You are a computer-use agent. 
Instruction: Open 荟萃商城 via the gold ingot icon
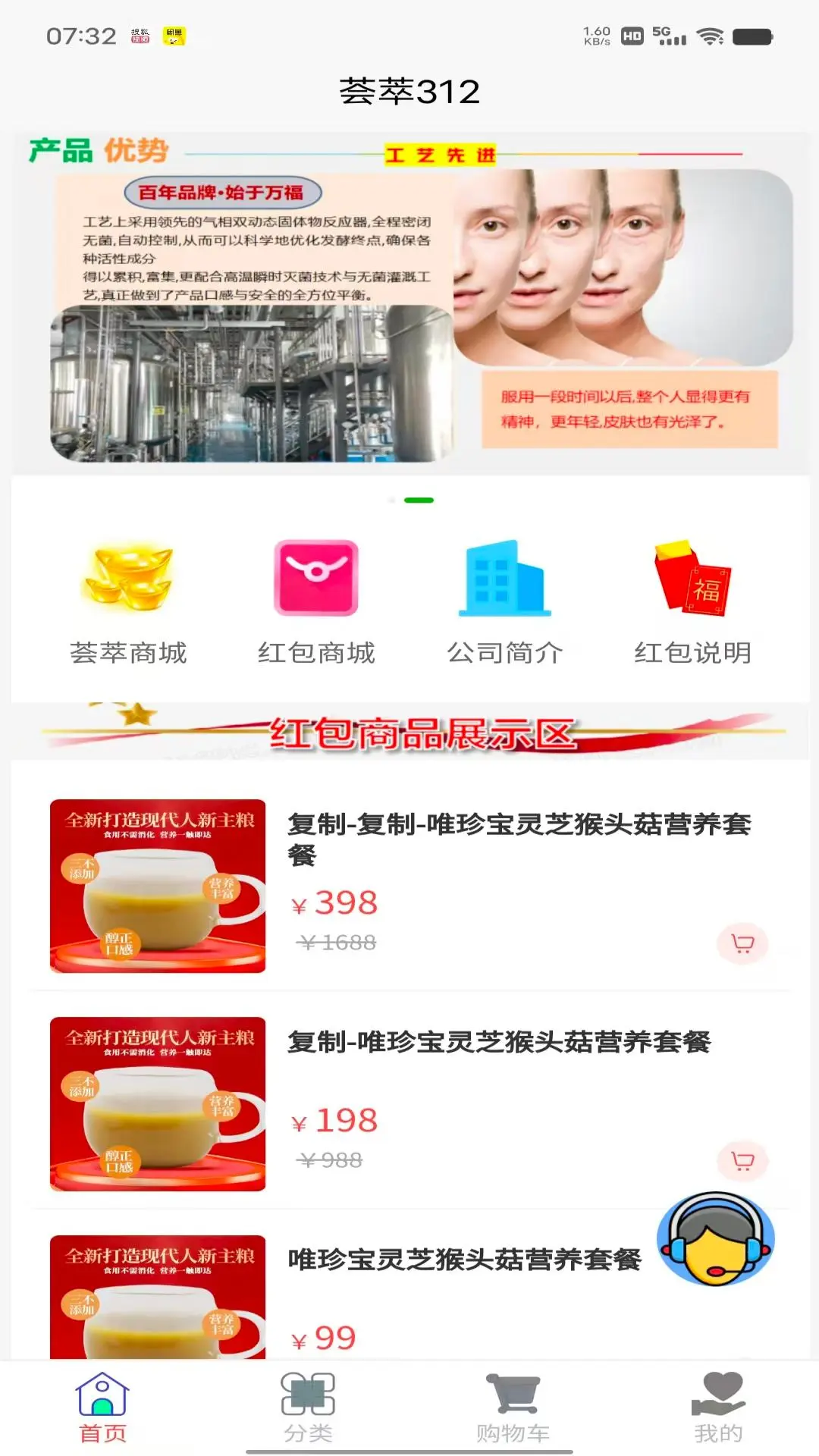(x=127, y=579)
